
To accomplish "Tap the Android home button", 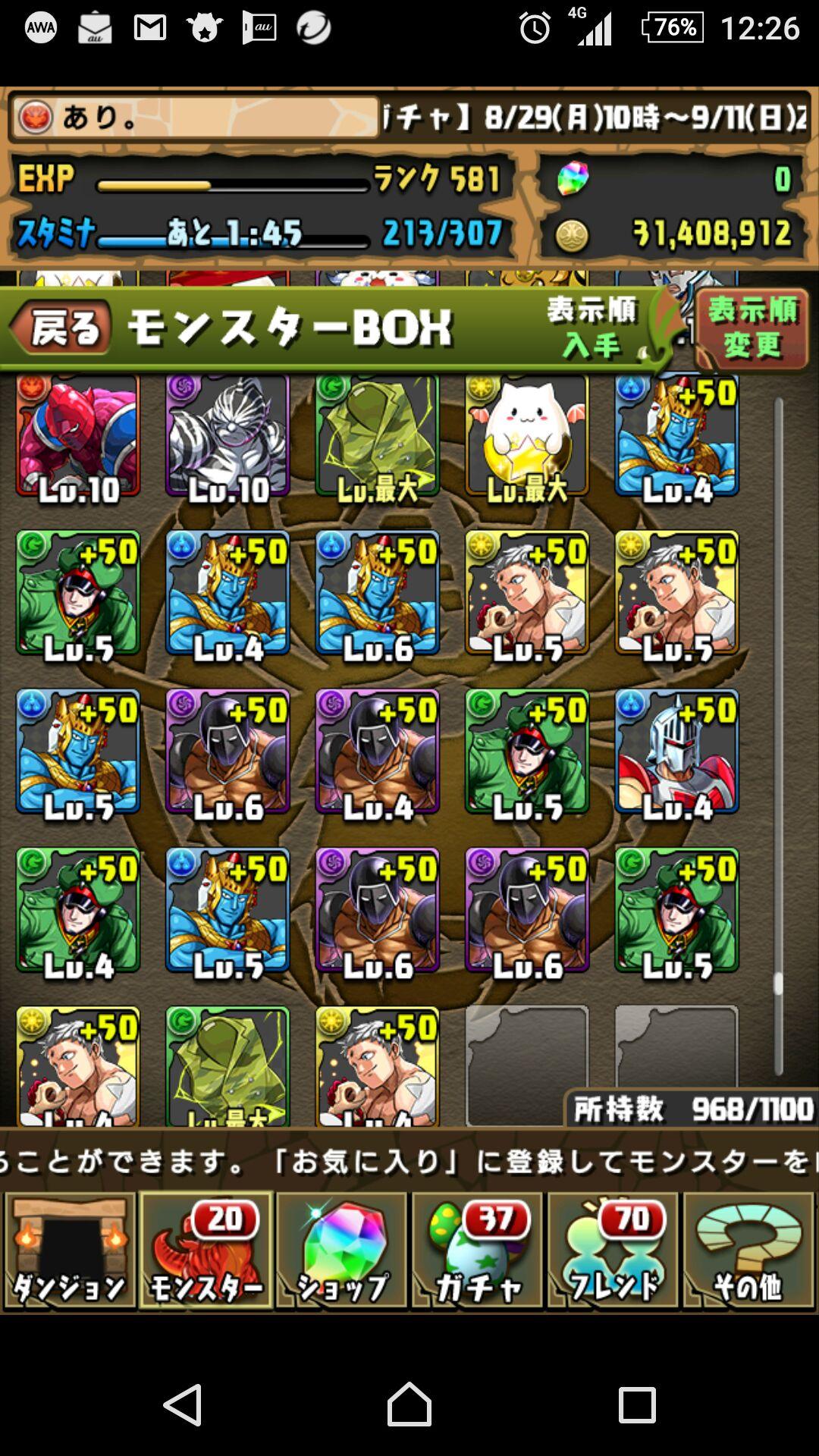I will [x=409, y=1404].
